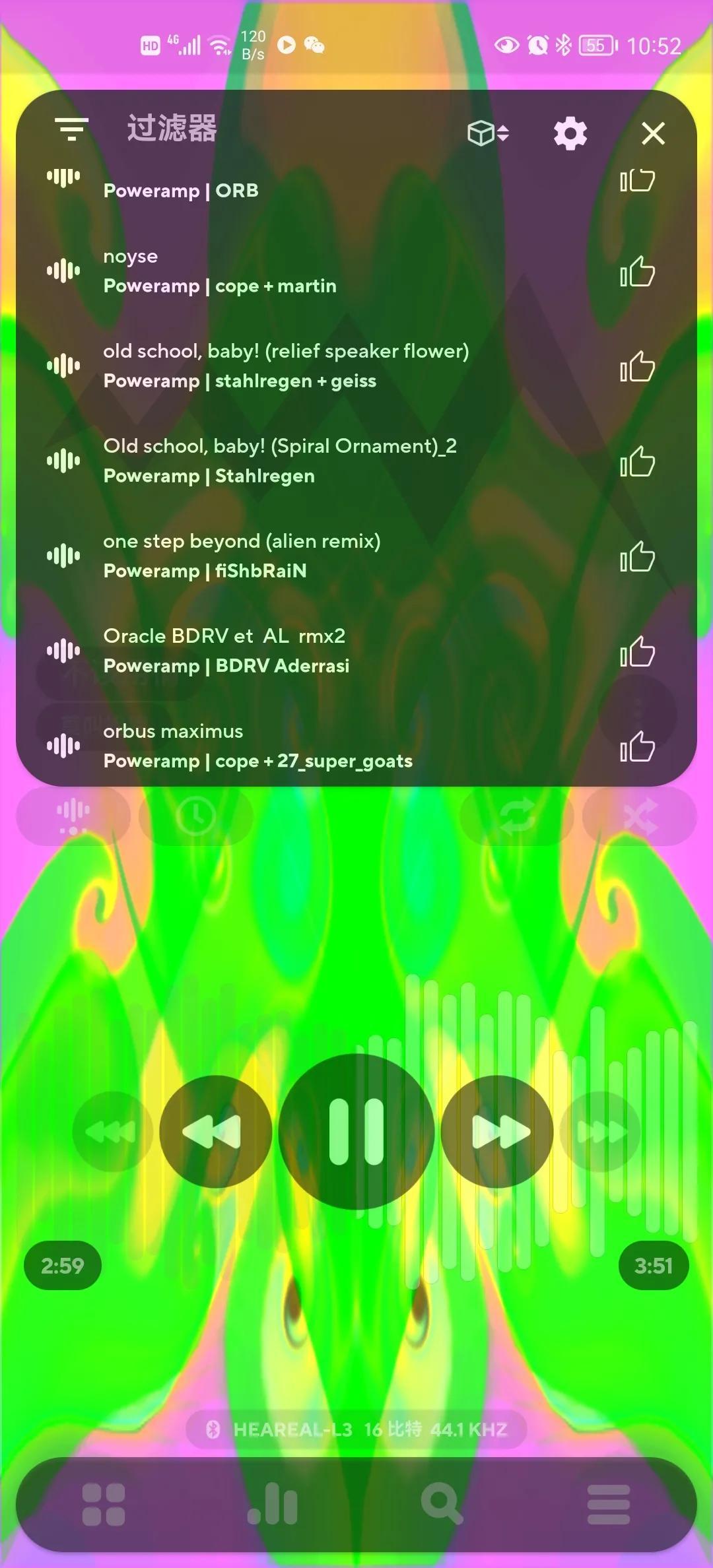The width and height of the screenshot is (713, 1568).
Task: Open the bottom bar menu
Action: point(609,1505)
